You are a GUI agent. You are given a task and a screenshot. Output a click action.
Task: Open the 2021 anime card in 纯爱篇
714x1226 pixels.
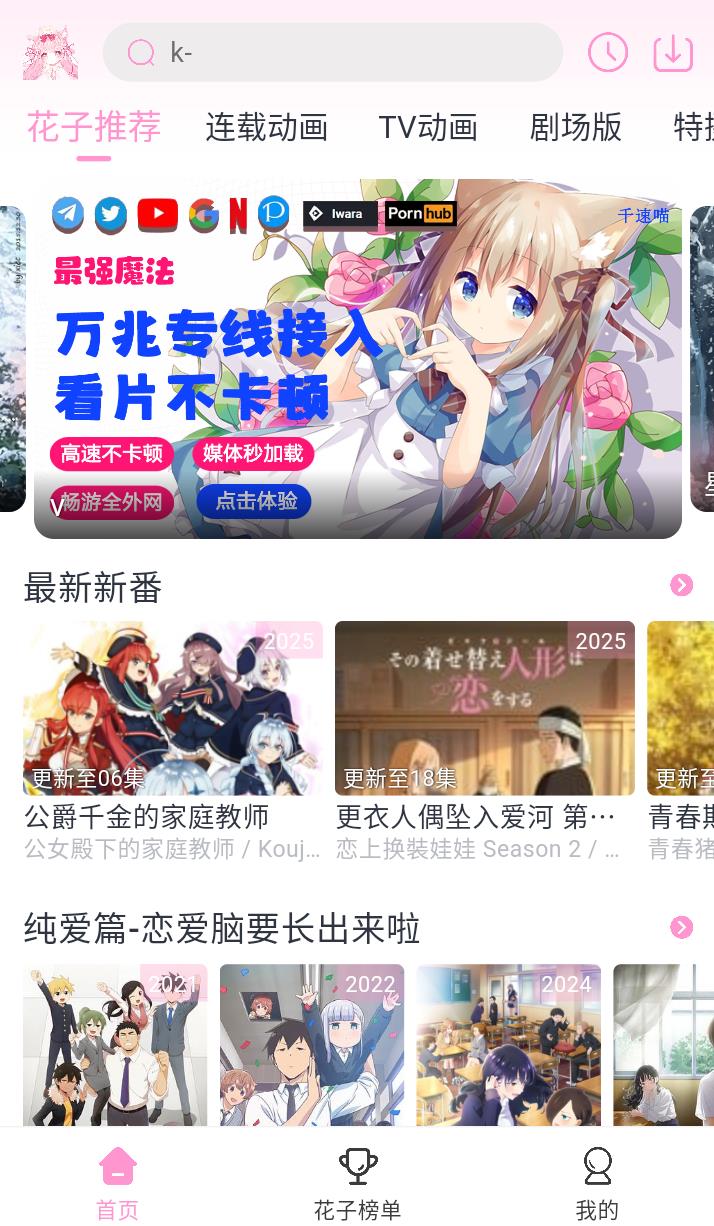coord(115,1044)
